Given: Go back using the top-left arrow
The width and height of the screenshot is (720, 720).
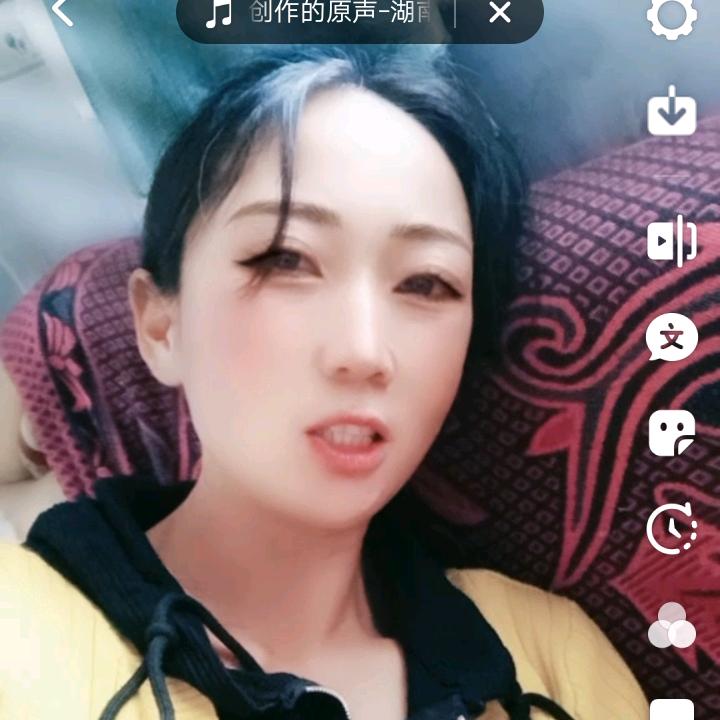Looking at the screenshot, I should [63, 12].
